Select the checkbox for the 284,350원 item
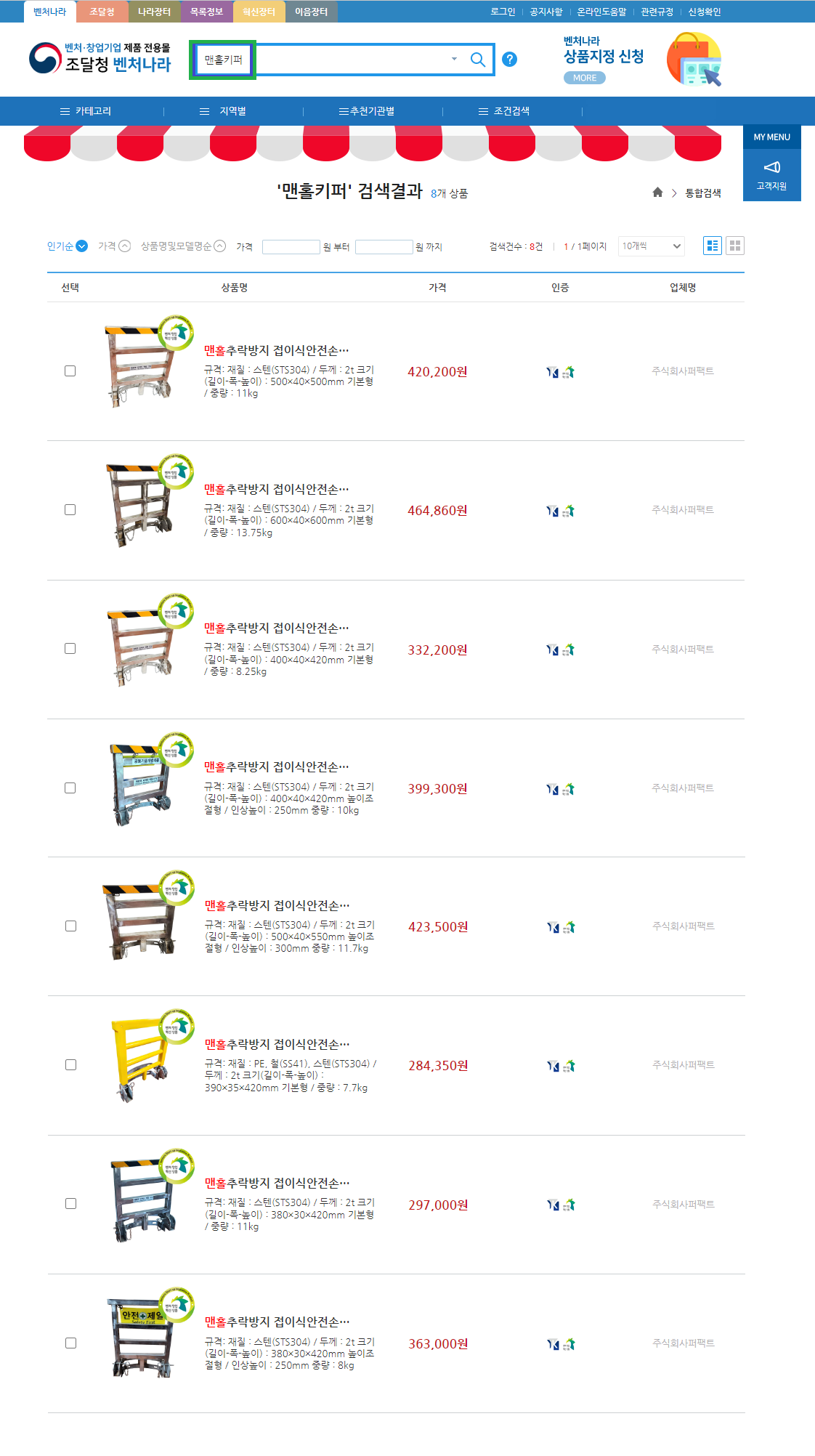815x1456 pixels. tap(70, 1065)
